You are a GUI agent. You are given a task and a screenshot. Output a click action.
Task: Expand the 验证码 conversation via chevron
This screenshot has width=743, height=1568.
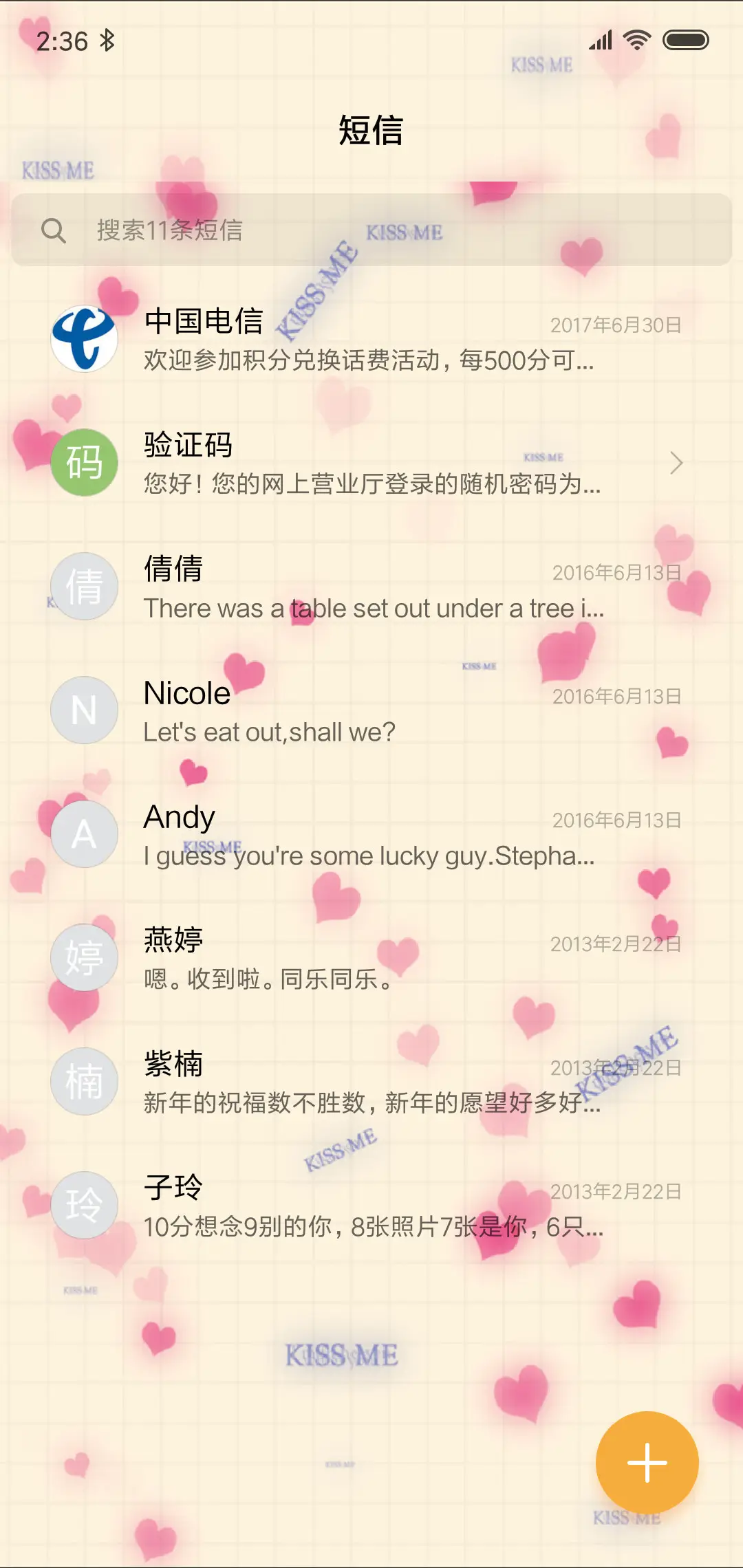[676, 464]
